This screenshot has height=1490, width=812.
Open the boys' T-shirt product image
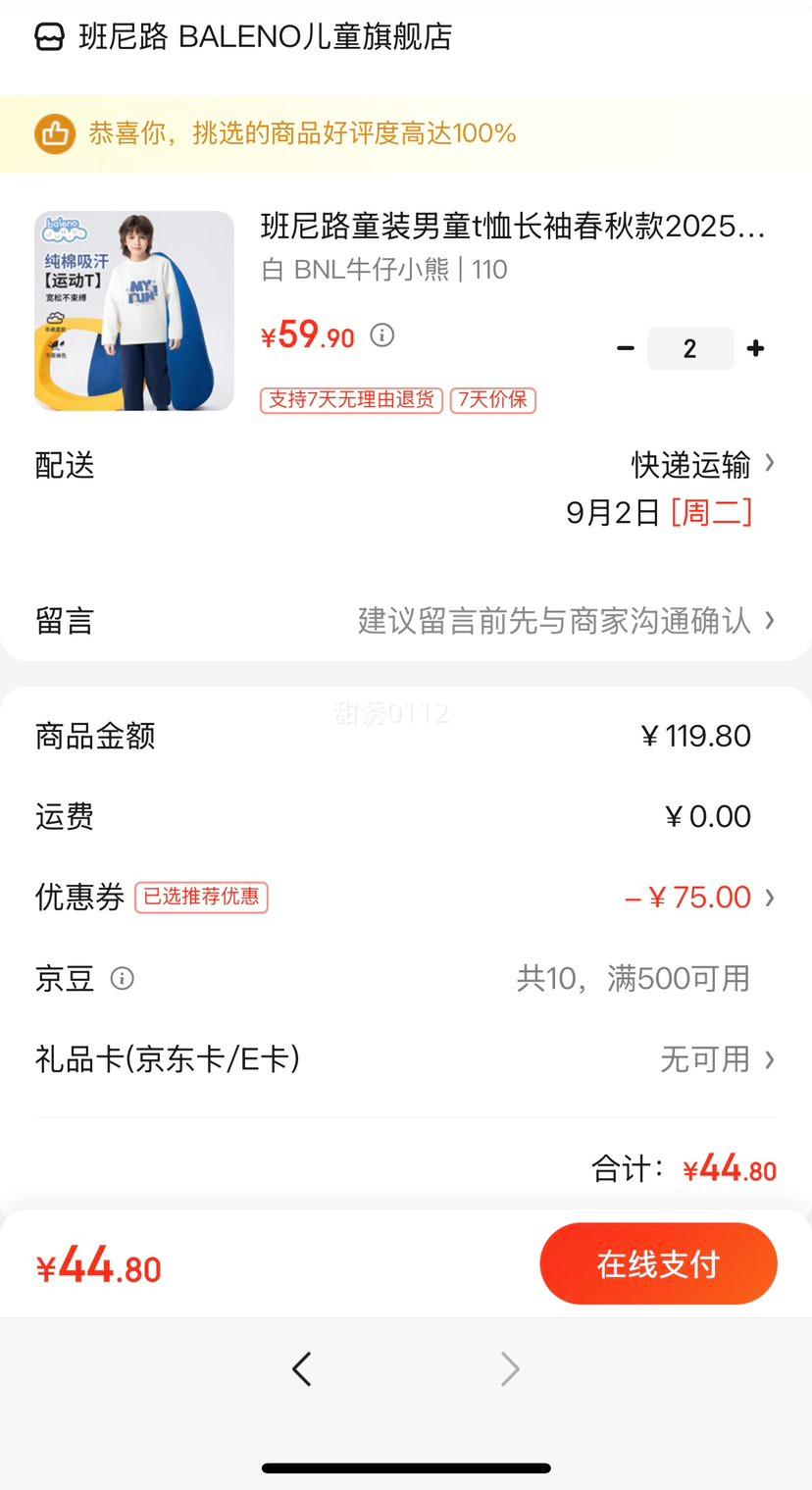coord(134,311)
